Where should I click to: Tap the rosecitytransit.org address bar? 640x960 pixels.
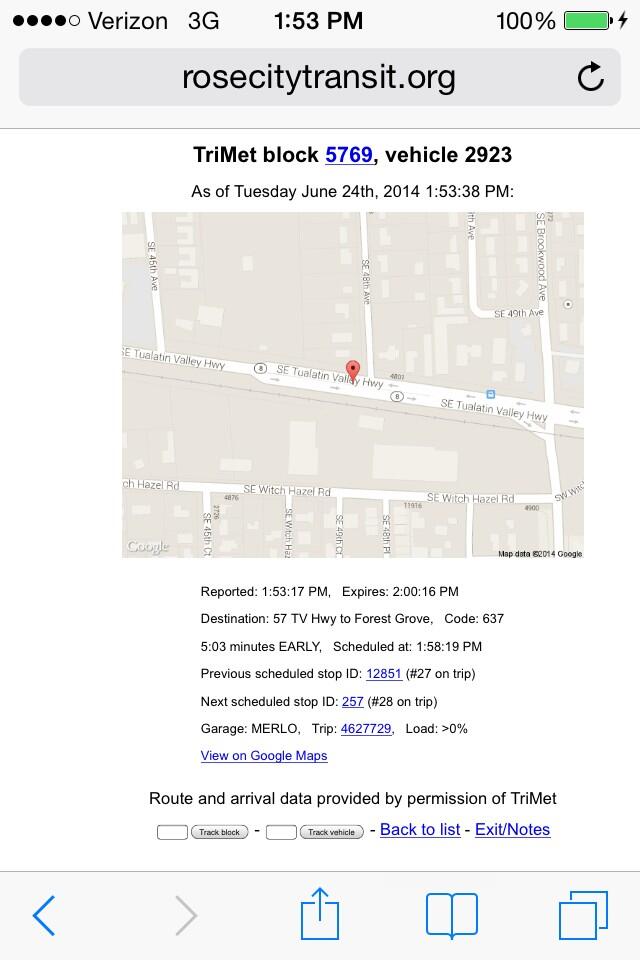(319, 77)
